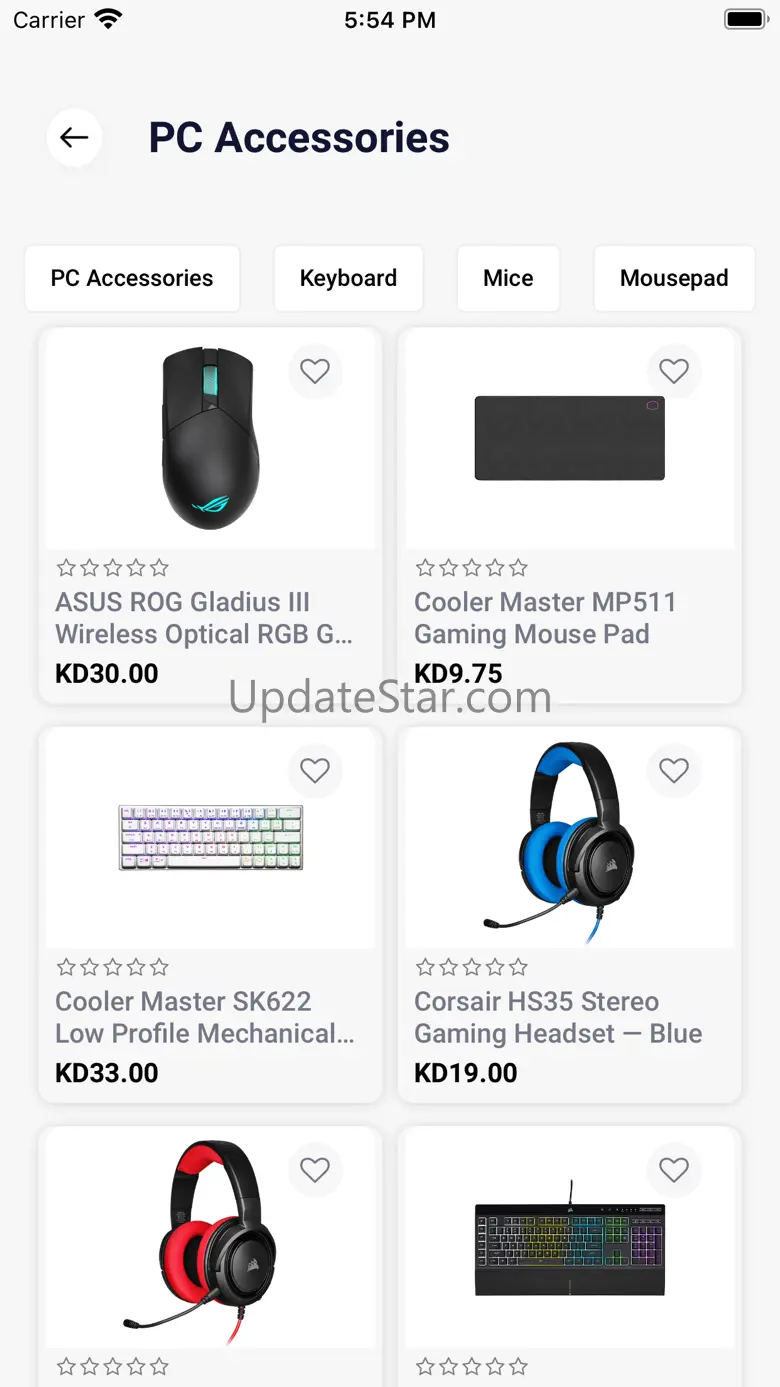Filter products by Keyboard

[348, 278]
